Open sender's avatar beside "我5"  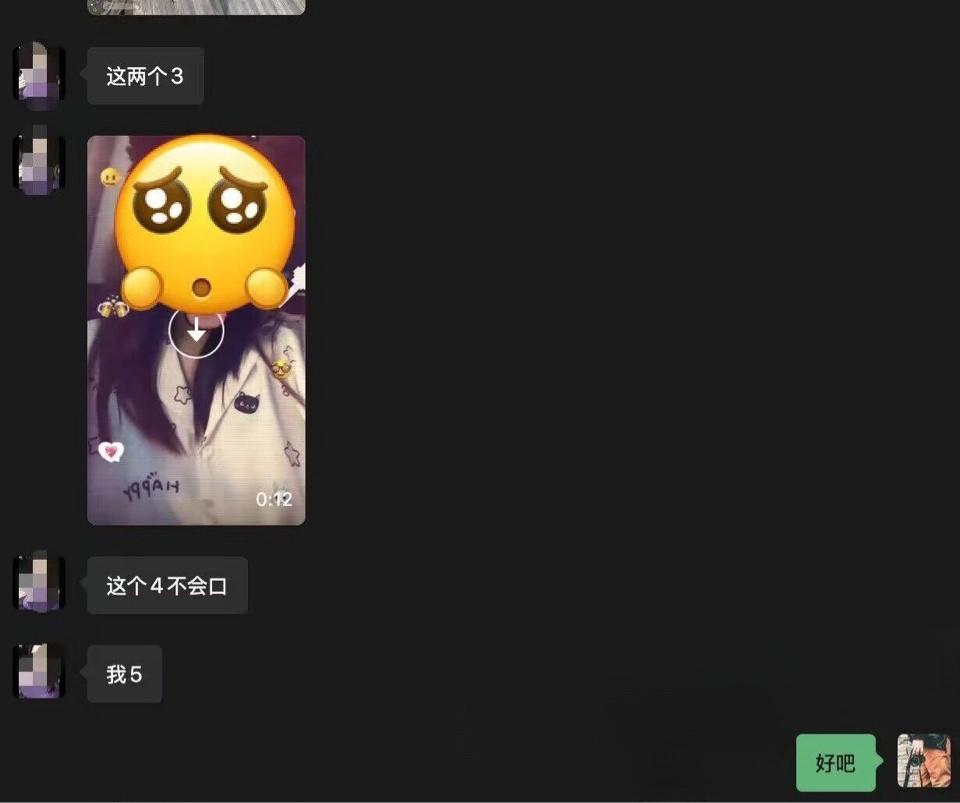[x=39, y=671]
